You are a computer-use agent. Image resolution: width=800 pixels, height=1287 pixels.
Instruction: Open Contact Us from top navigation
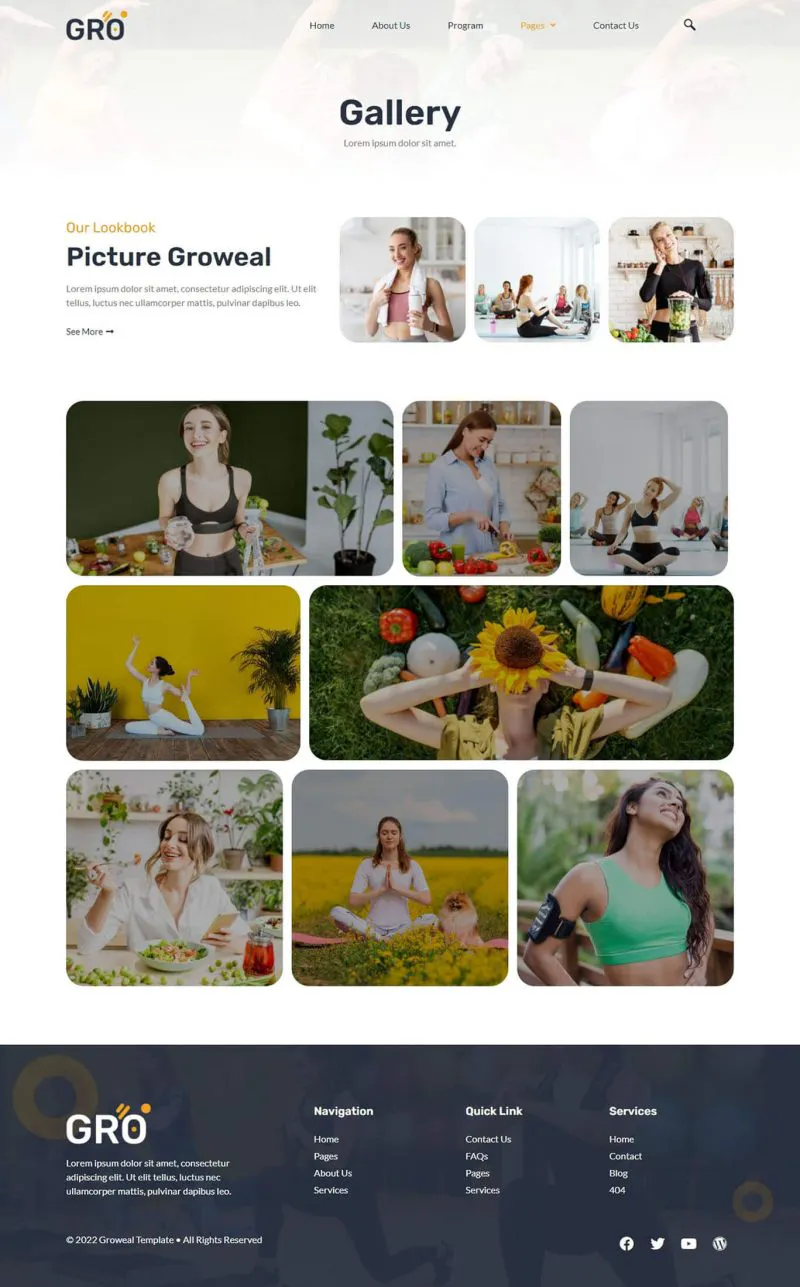click(615, 25)
